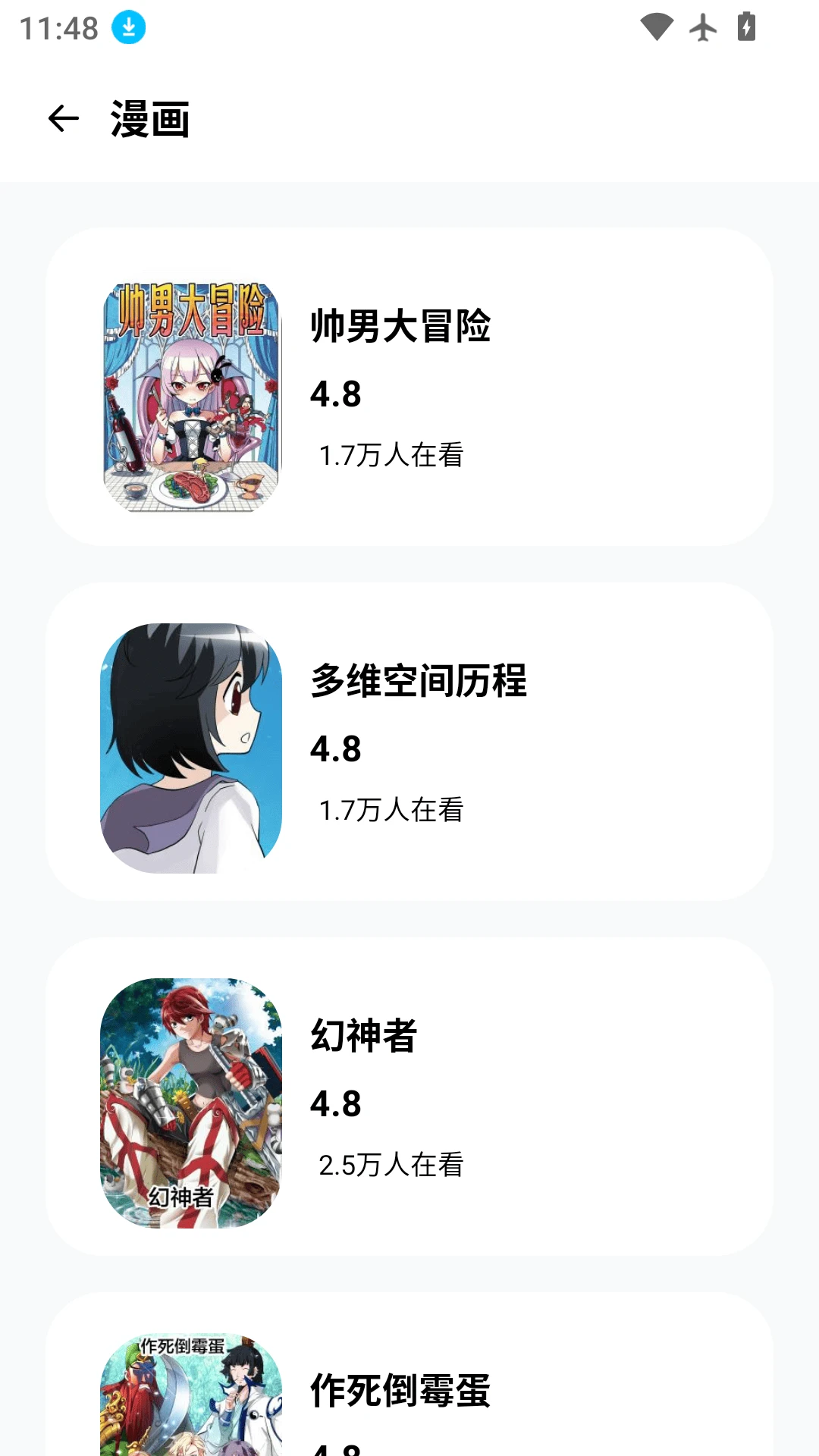Tap the back arrow to leave 漫画 page
Screen dimensions: 819x1456
[x=63, y=118]
